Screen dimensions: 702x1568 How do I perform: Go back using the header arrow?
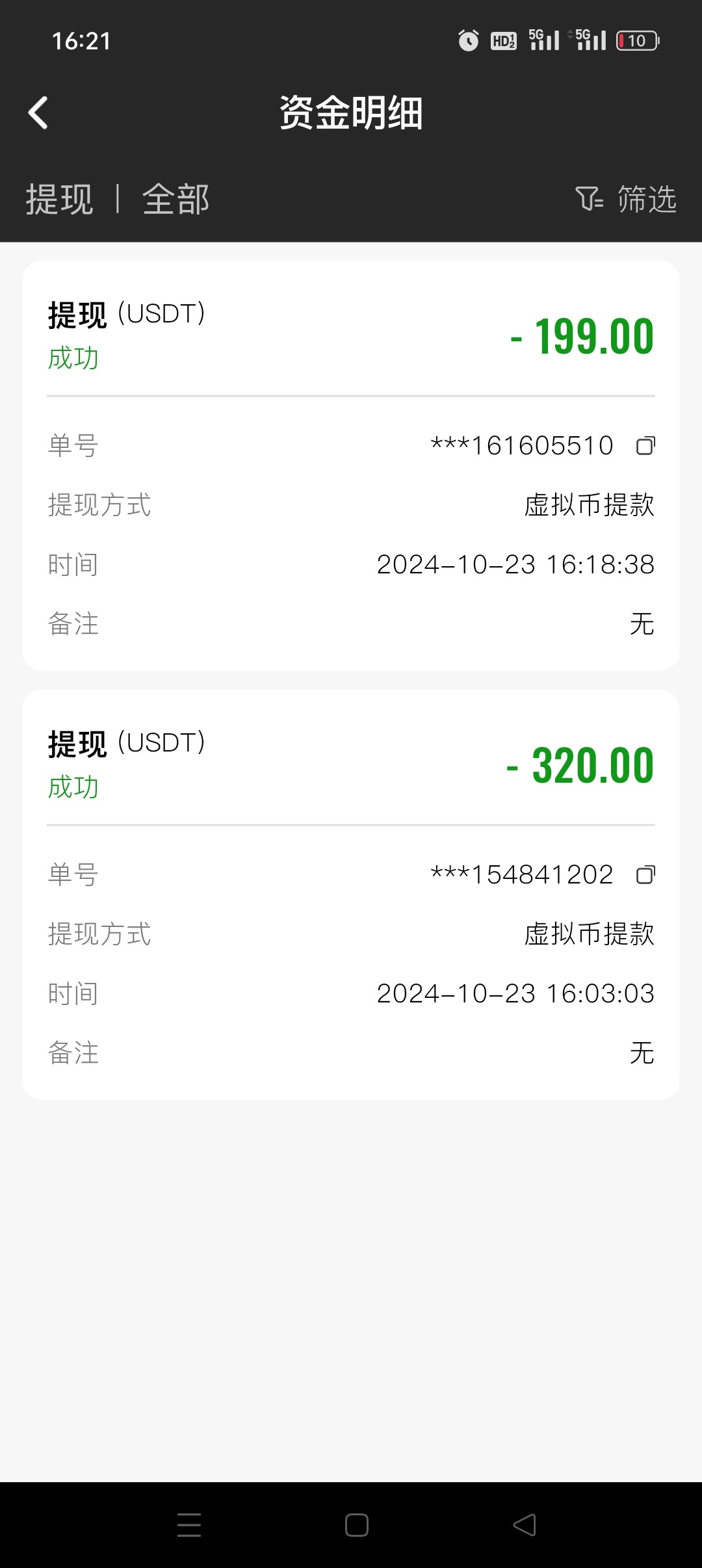pyautogui.click(x=38, y=113)
